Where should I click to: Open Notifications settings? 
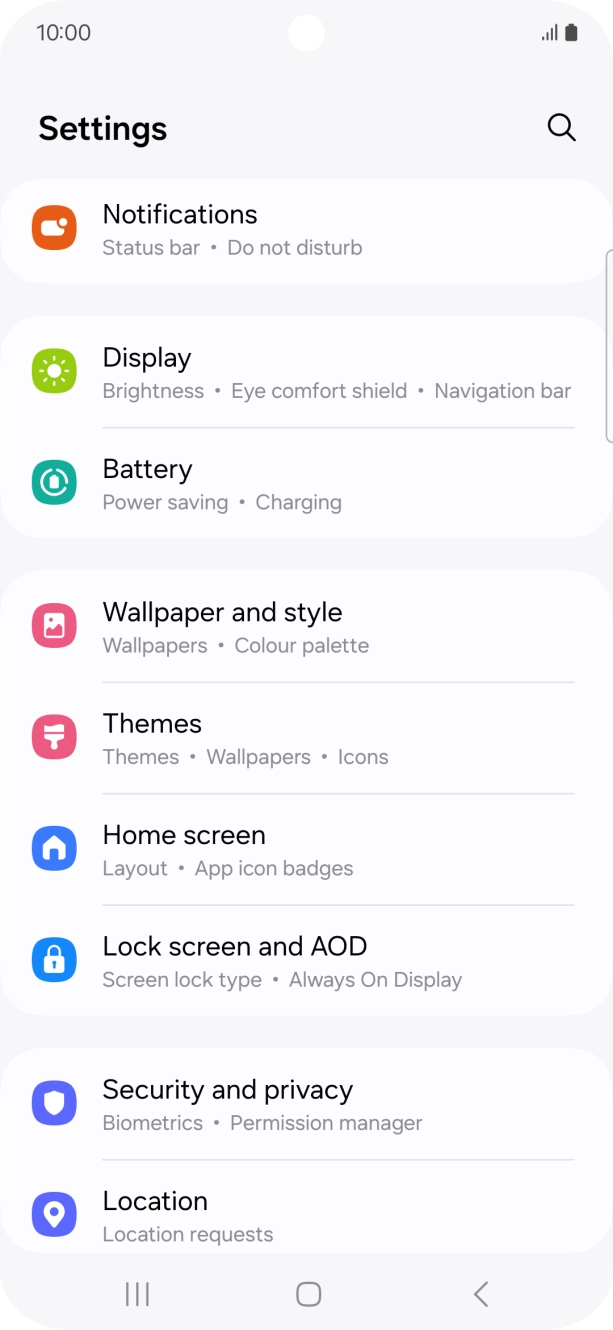306,230
